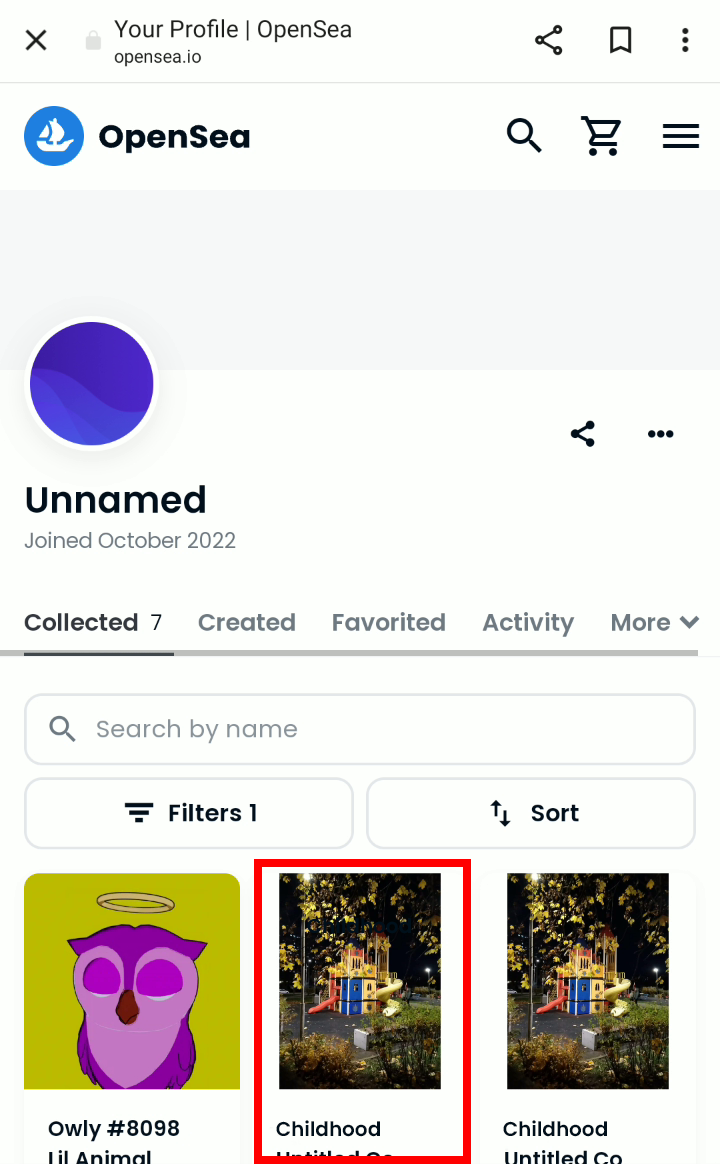The image size is (720, 1164).
Task: Open Filters panel
Action: pyautogui.click(x=189, y=813)
